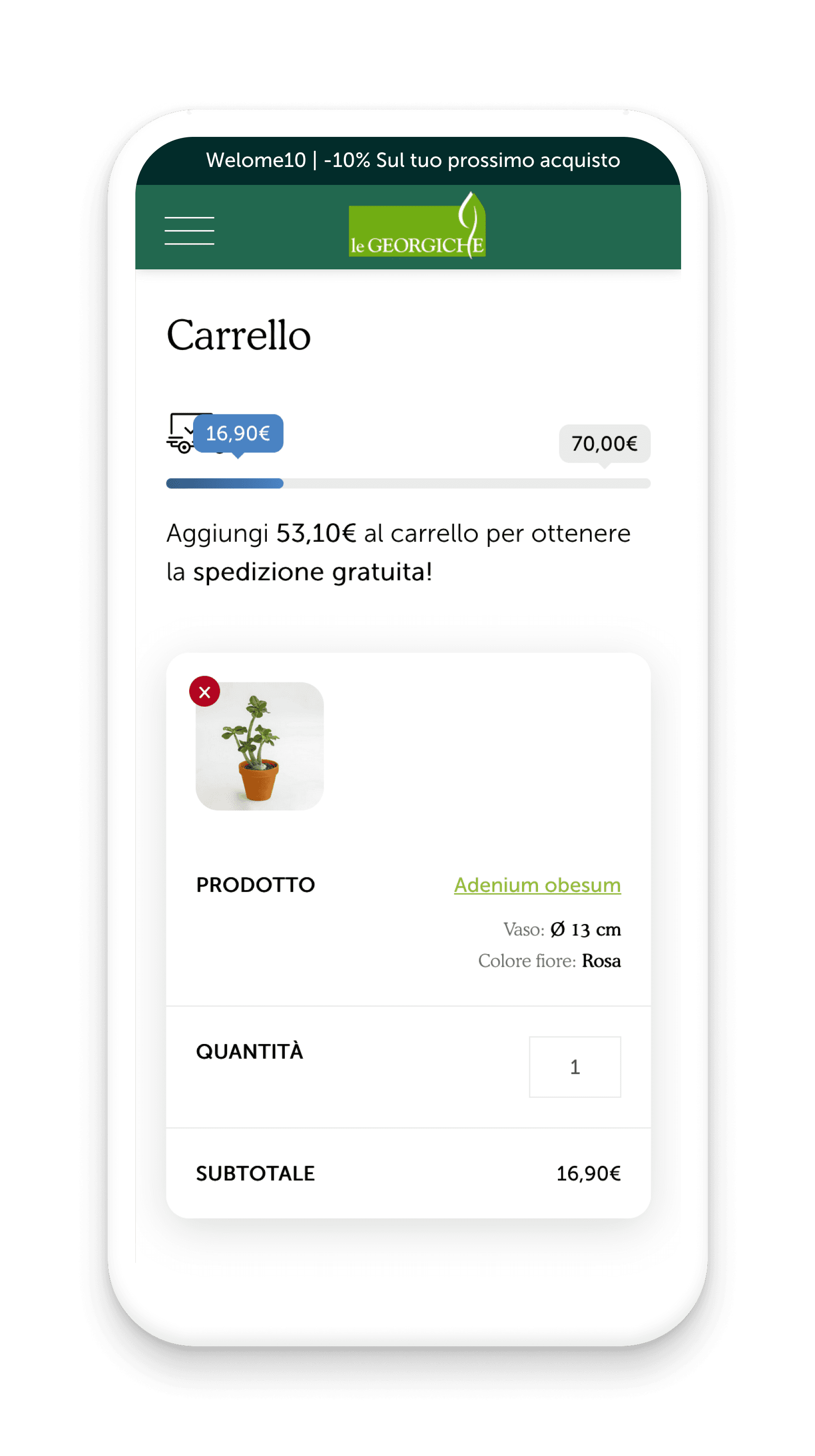The width and height of the screenshot is (815, 1456).
Task: Select the quantity field
Action: click(x=574, y=1067)
